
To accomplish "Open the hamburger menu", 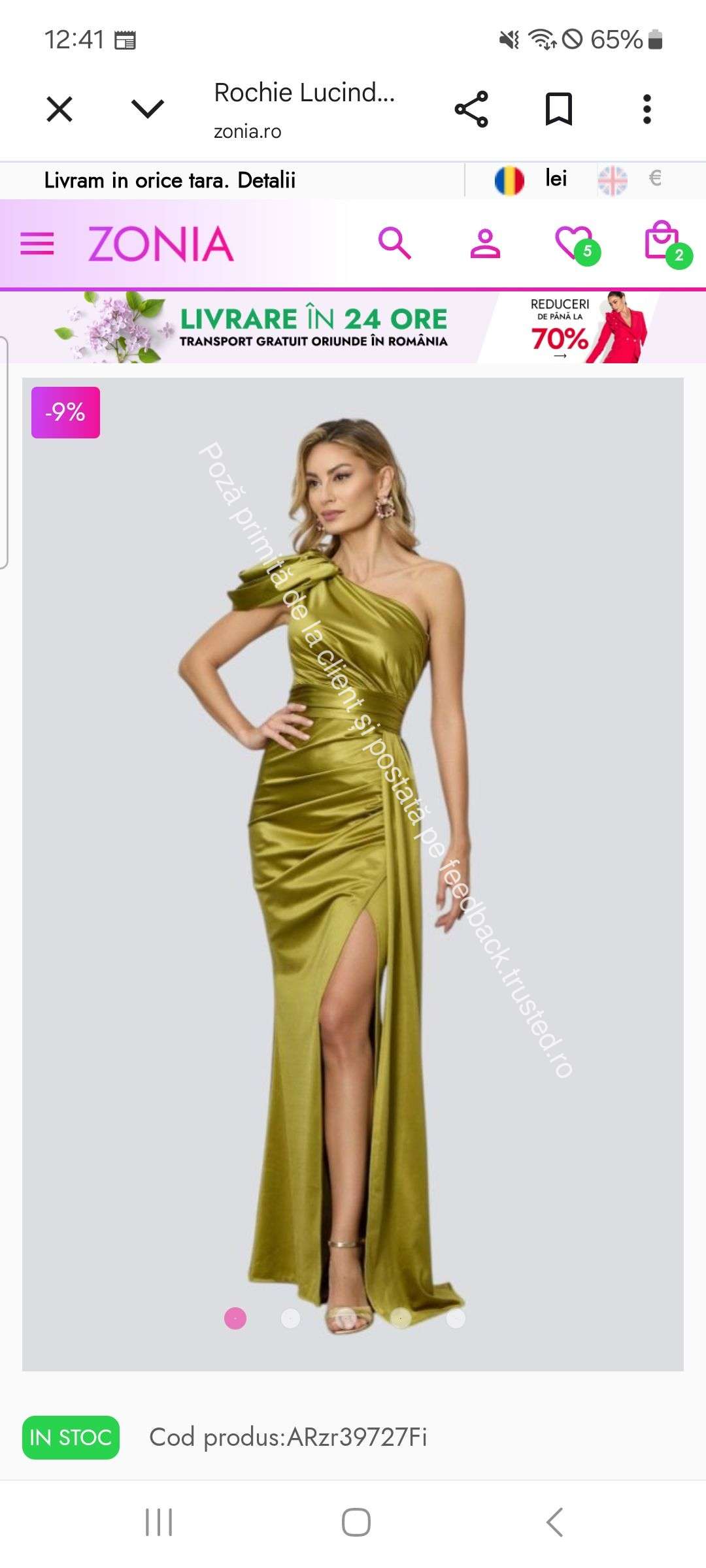I will pyautogui.click(x=37, y=244).
